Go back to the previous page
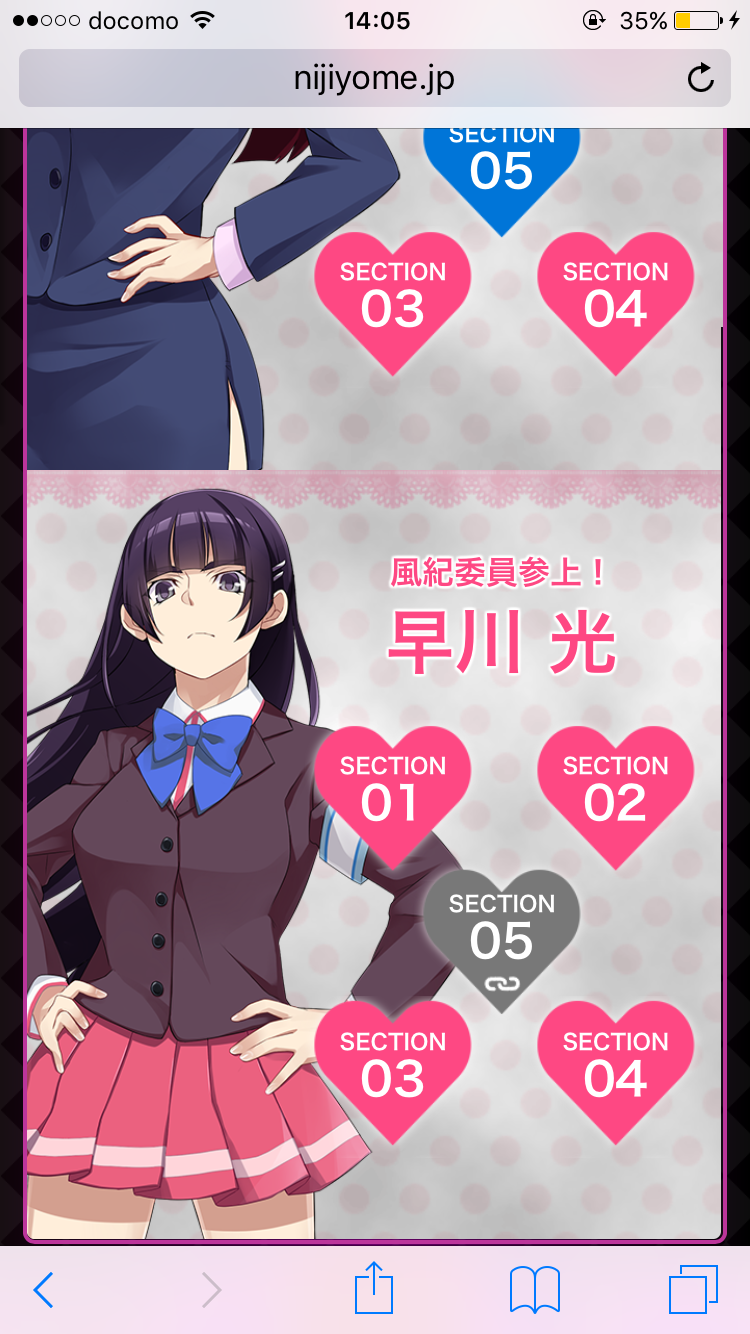 (43, 1290)
